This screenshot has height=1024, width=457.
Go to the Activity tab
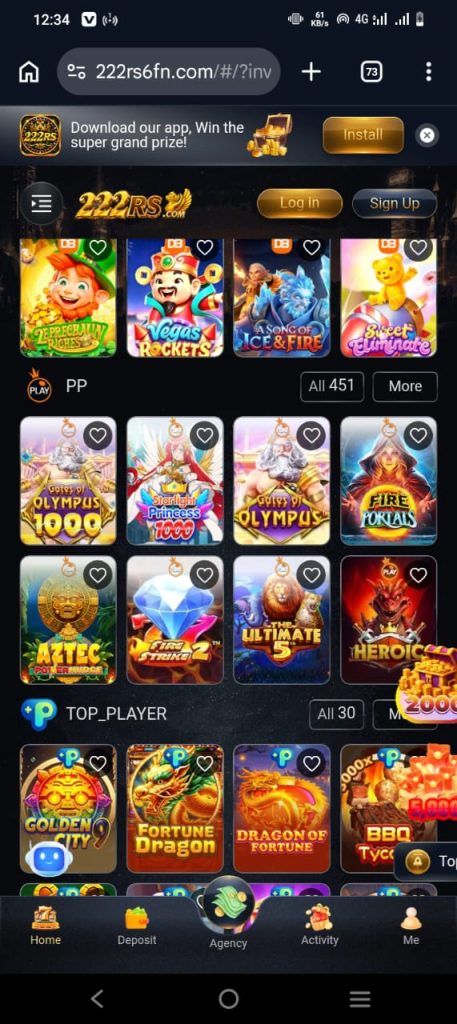(320, 926)
